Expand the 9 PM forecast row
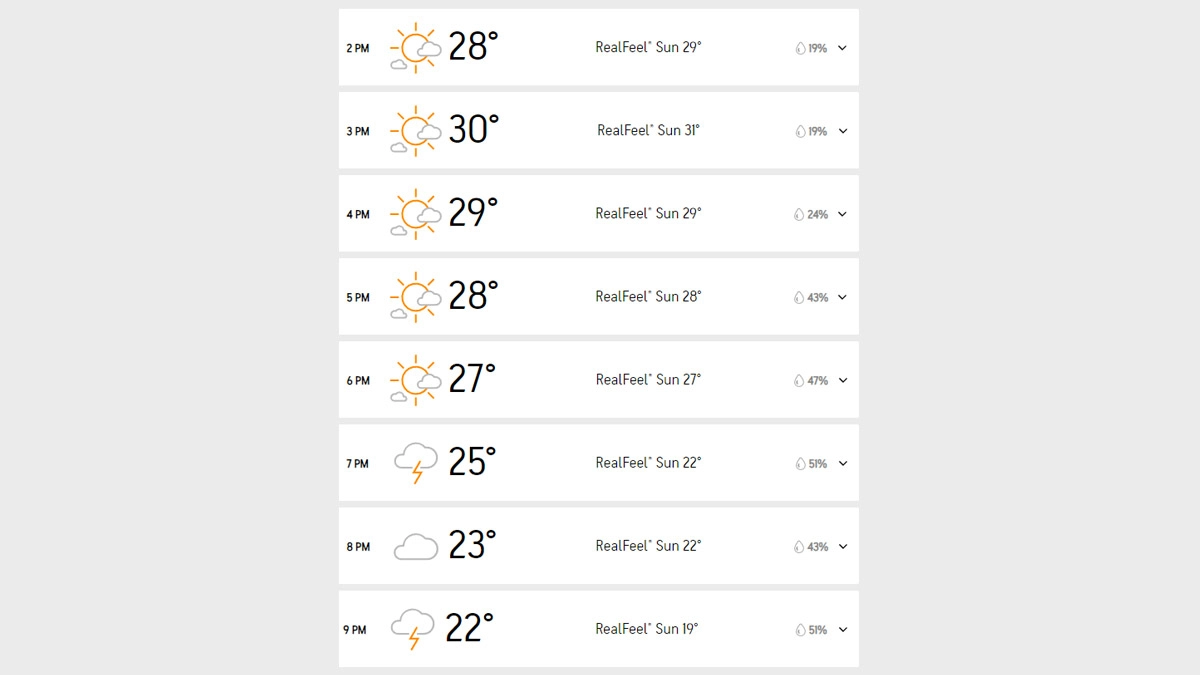The image size is (1200, 675). click(x=842, y=629)
